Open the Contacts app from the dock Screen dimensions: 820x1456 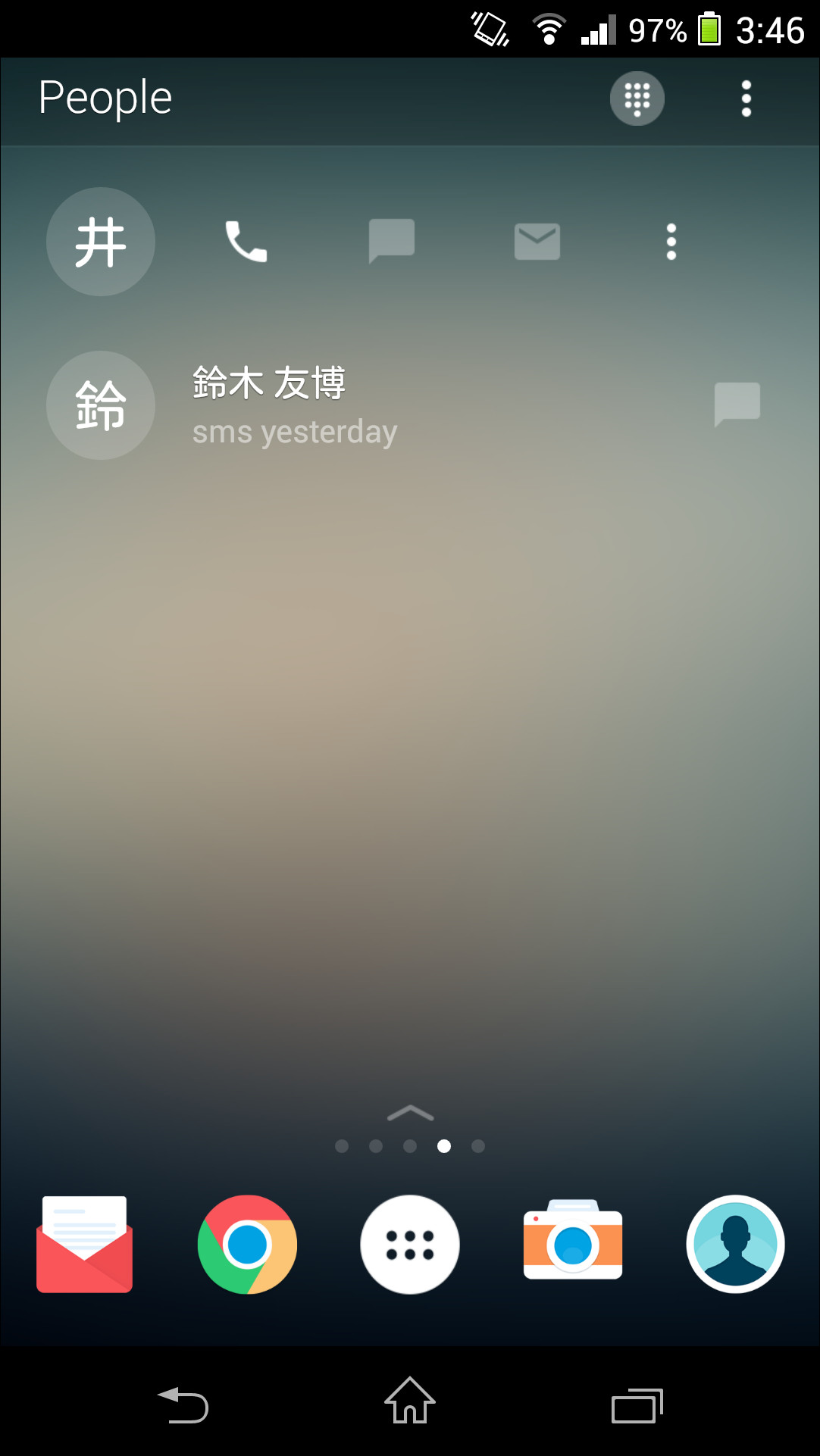point(735,1244)
